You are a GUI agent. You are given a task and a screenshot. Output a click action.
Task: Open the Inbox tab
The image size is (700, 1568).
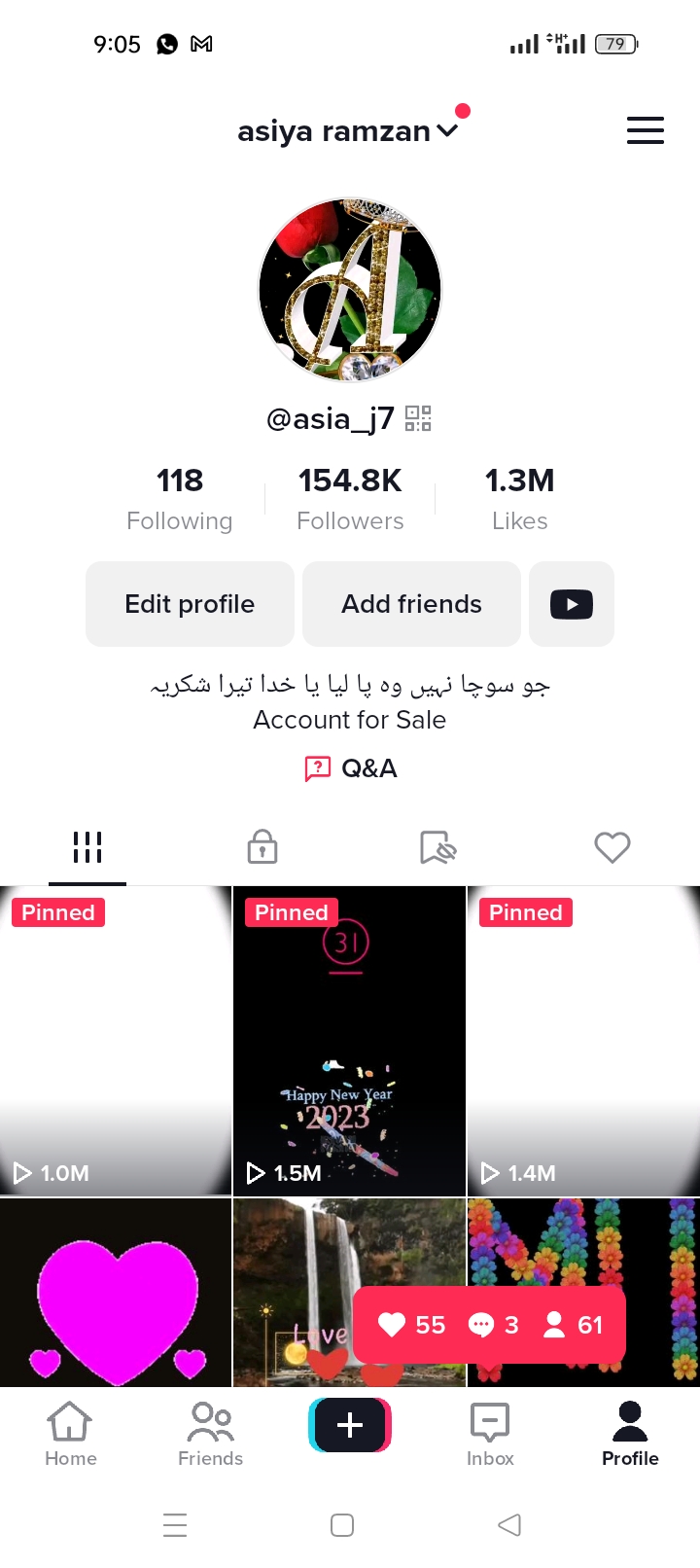point(490,1434)
